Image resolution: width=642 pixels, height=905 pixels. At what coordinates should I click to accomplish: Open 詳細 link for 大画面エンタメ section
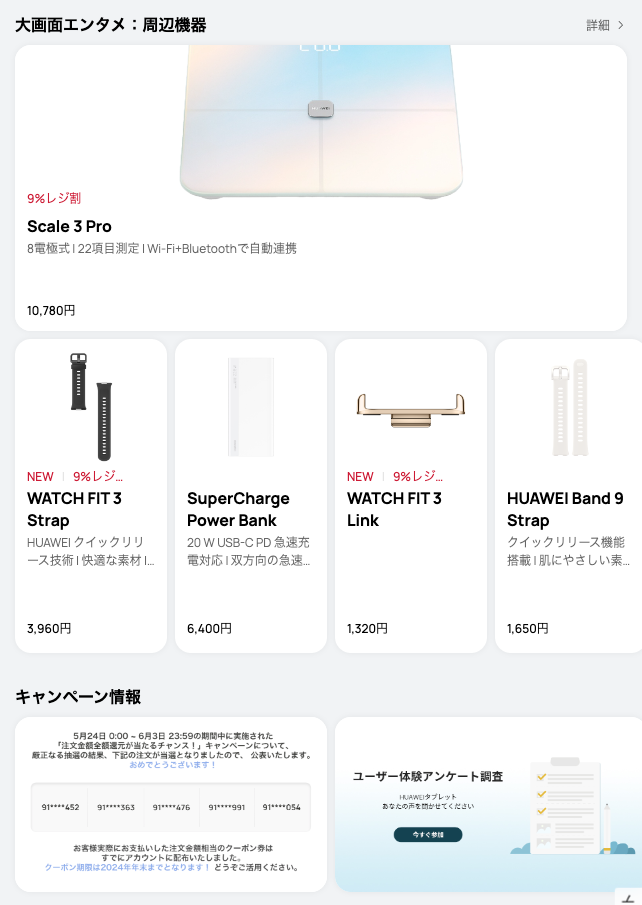click(604, 25)
